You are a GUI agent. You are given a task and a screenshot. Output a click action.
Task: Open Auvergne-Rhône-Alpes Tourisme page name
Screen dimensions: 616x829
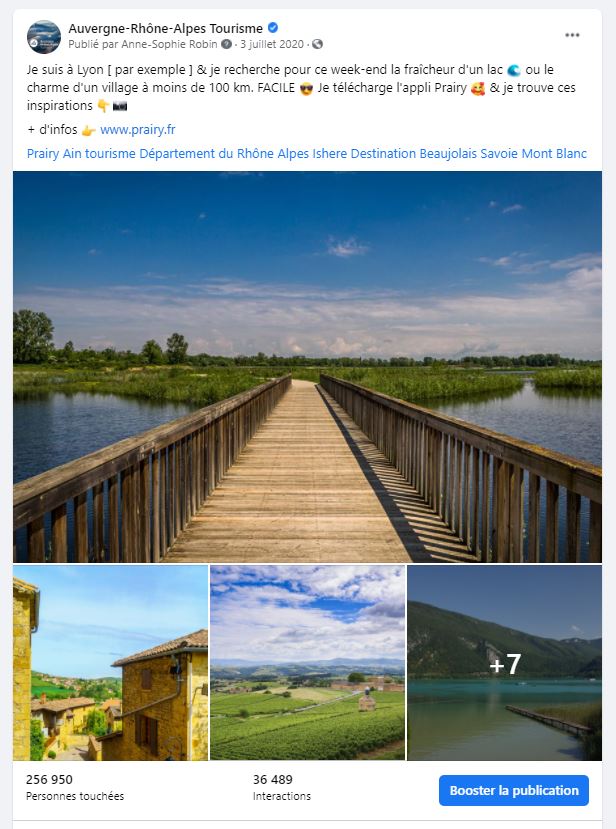click(165, 29)
